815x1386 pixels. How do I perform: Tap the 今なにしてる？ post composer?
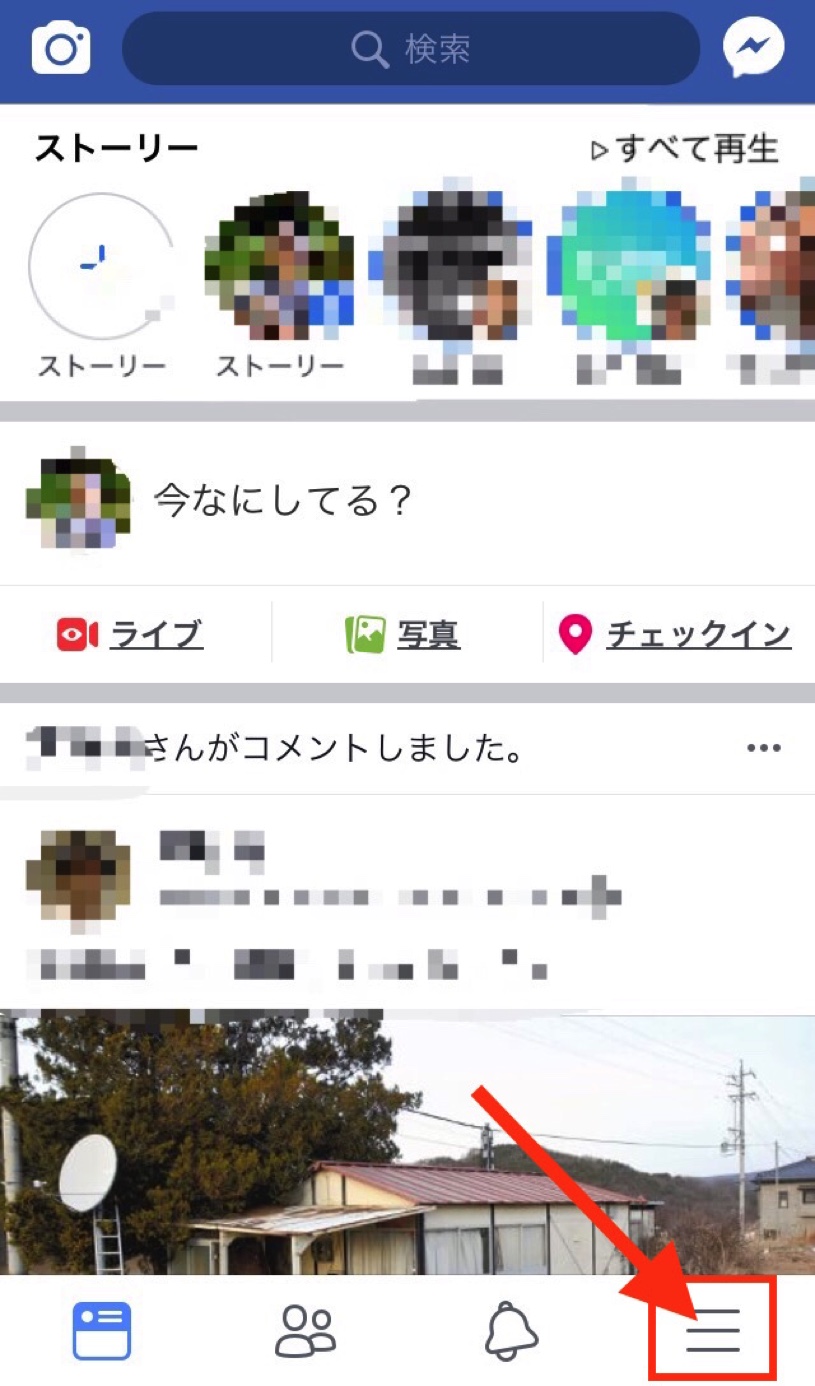(x=283, y=500)
